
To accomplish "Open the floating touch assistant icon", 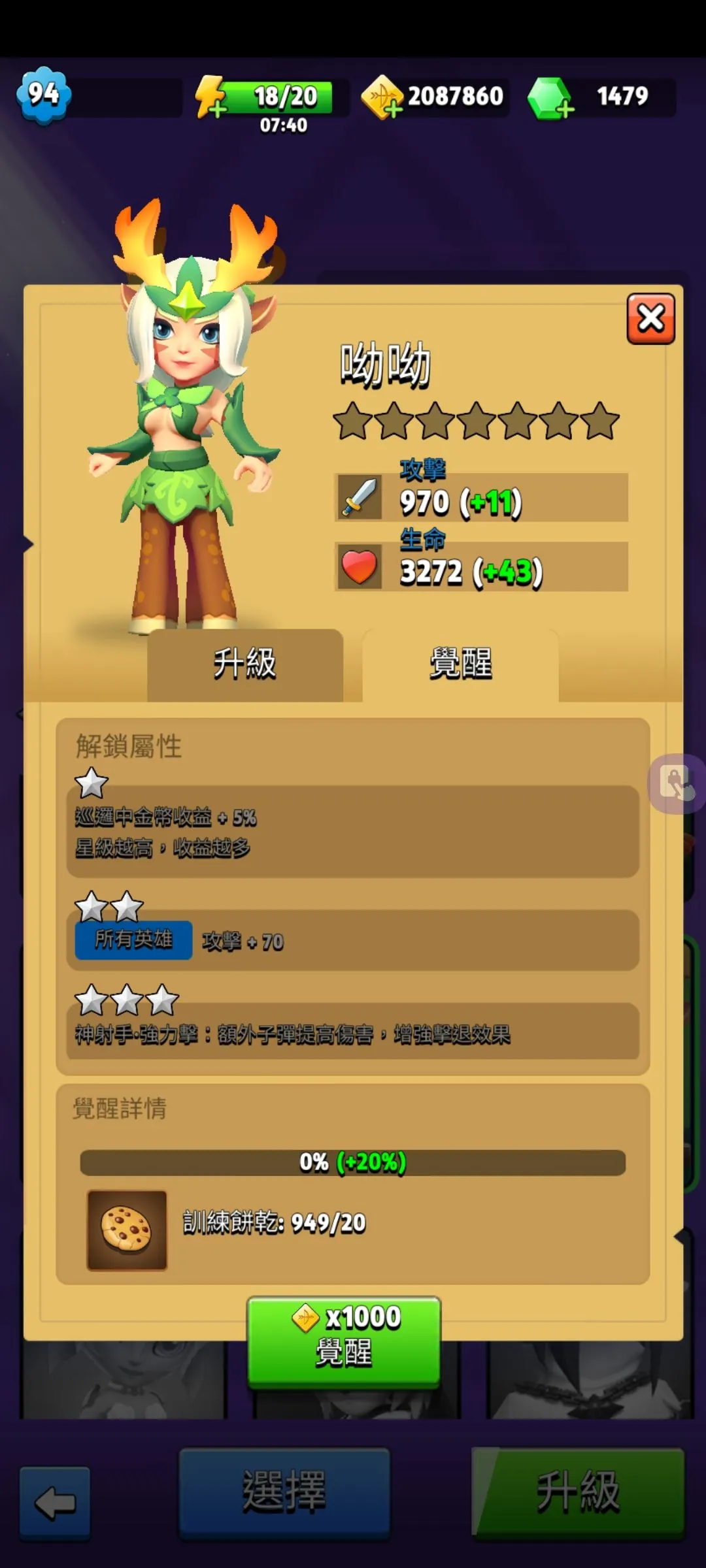I will pyautogui.click(x=677, y=783).
